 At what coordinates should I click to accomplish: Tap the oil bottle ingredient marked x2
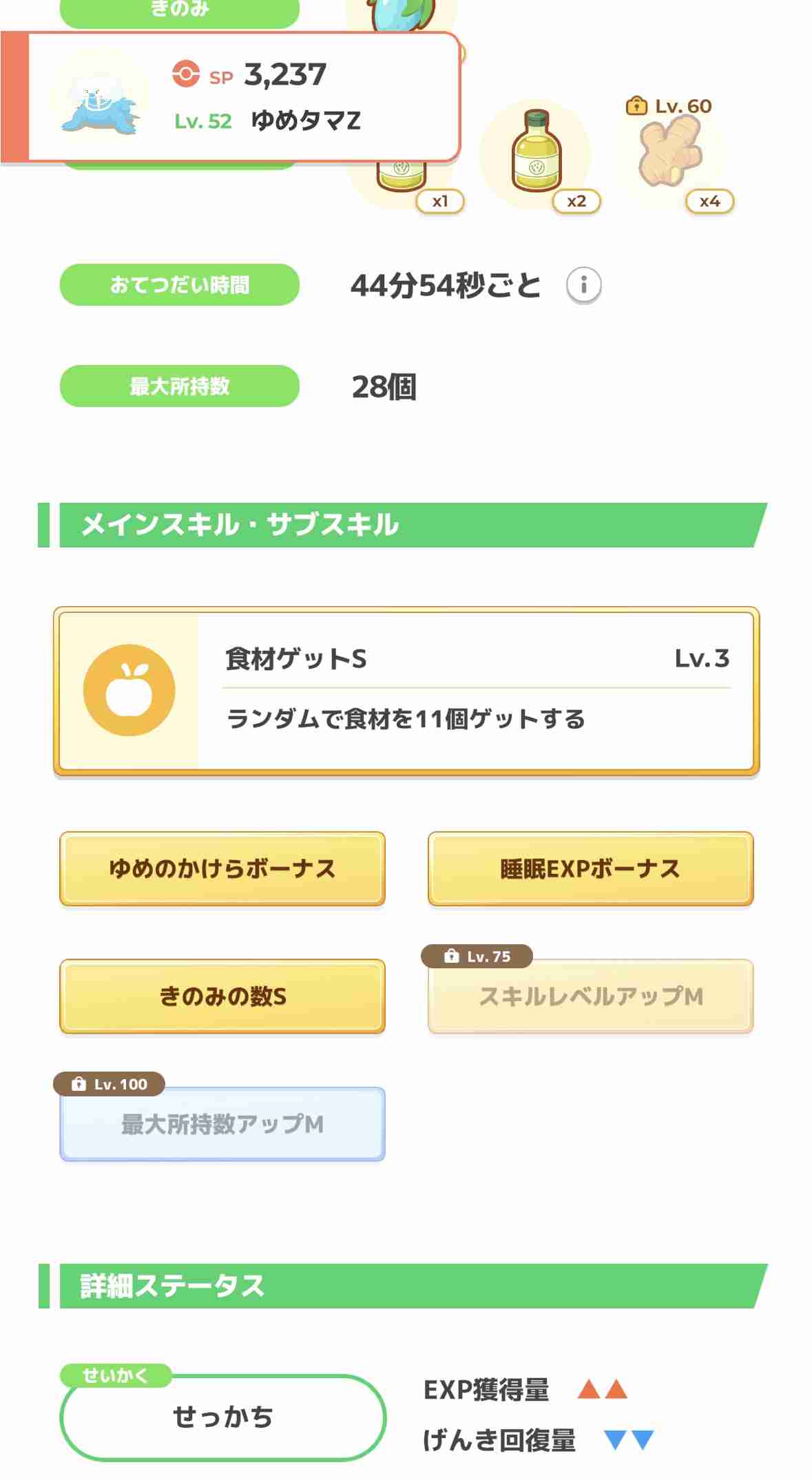[x=536, y=153]
